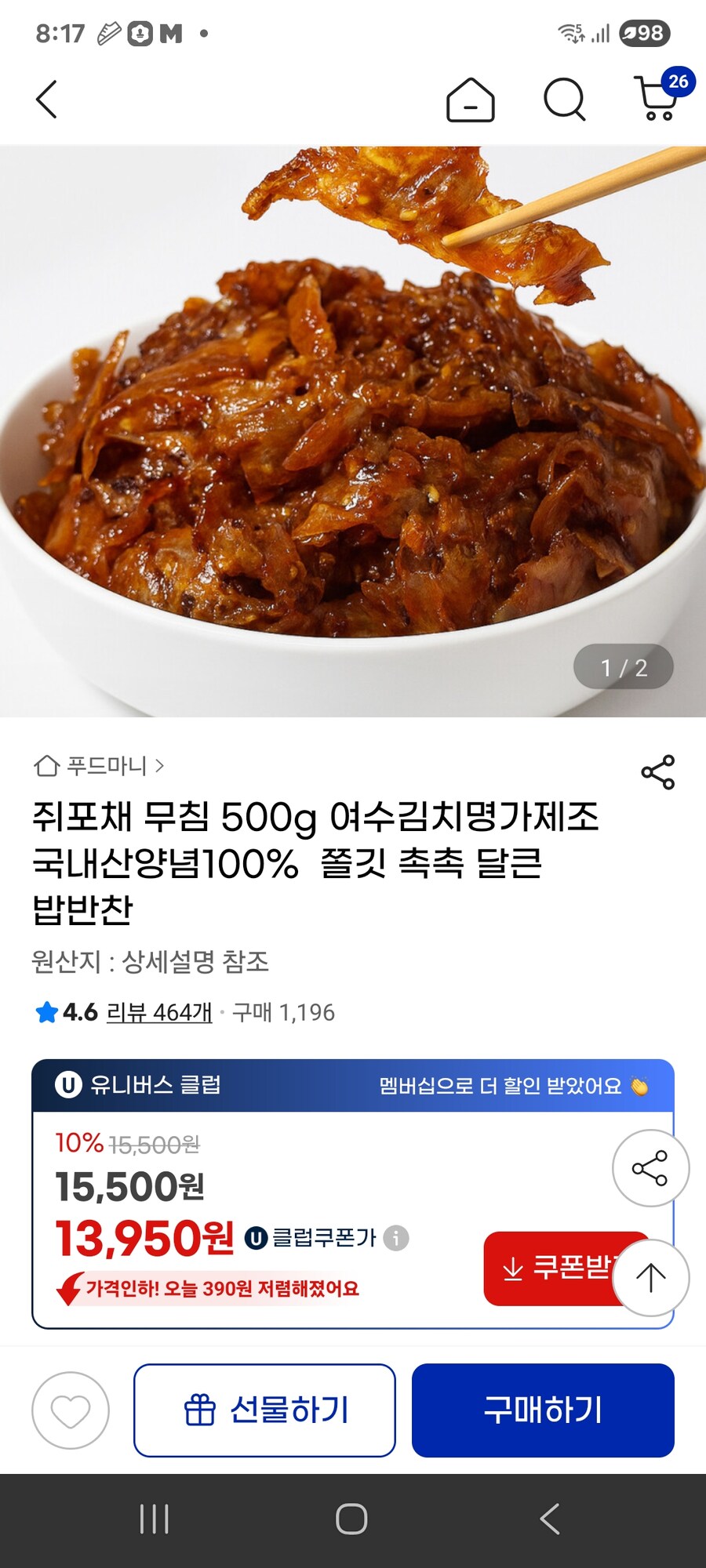
Task: Tap the floating share icon near the price
Action: tap(653, 1167)
